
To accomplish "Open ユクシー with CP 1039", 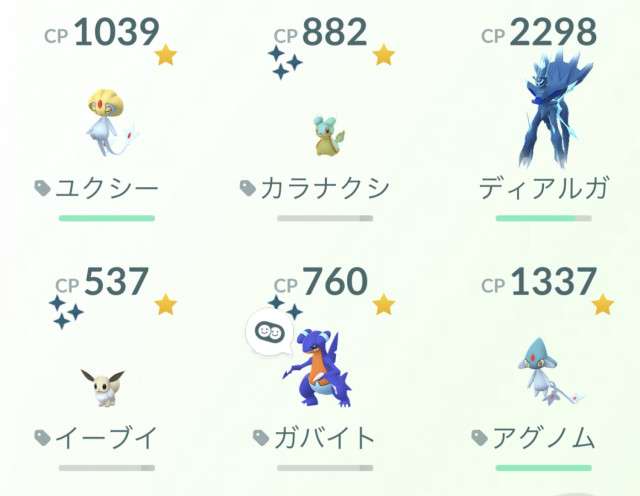I will (x=108, y=119).
